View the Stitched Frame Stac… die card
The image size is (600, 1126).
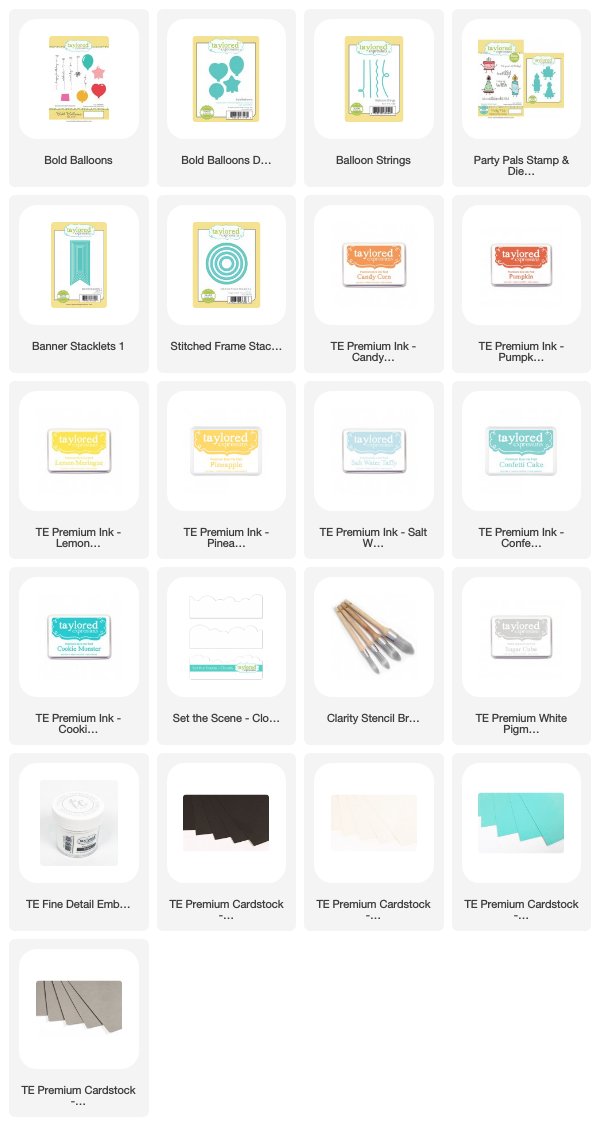click(x=226, y=284)
